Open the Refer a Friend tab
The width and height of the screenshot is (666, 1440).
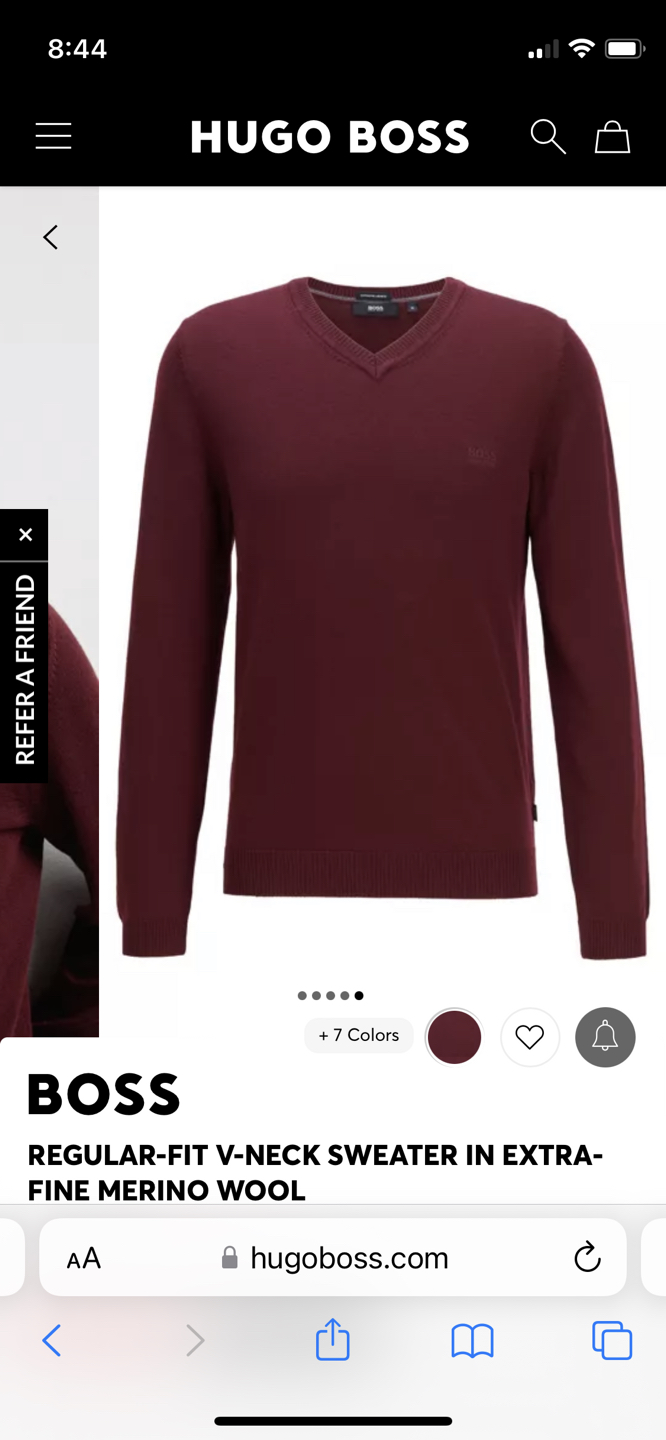[25, 670]
